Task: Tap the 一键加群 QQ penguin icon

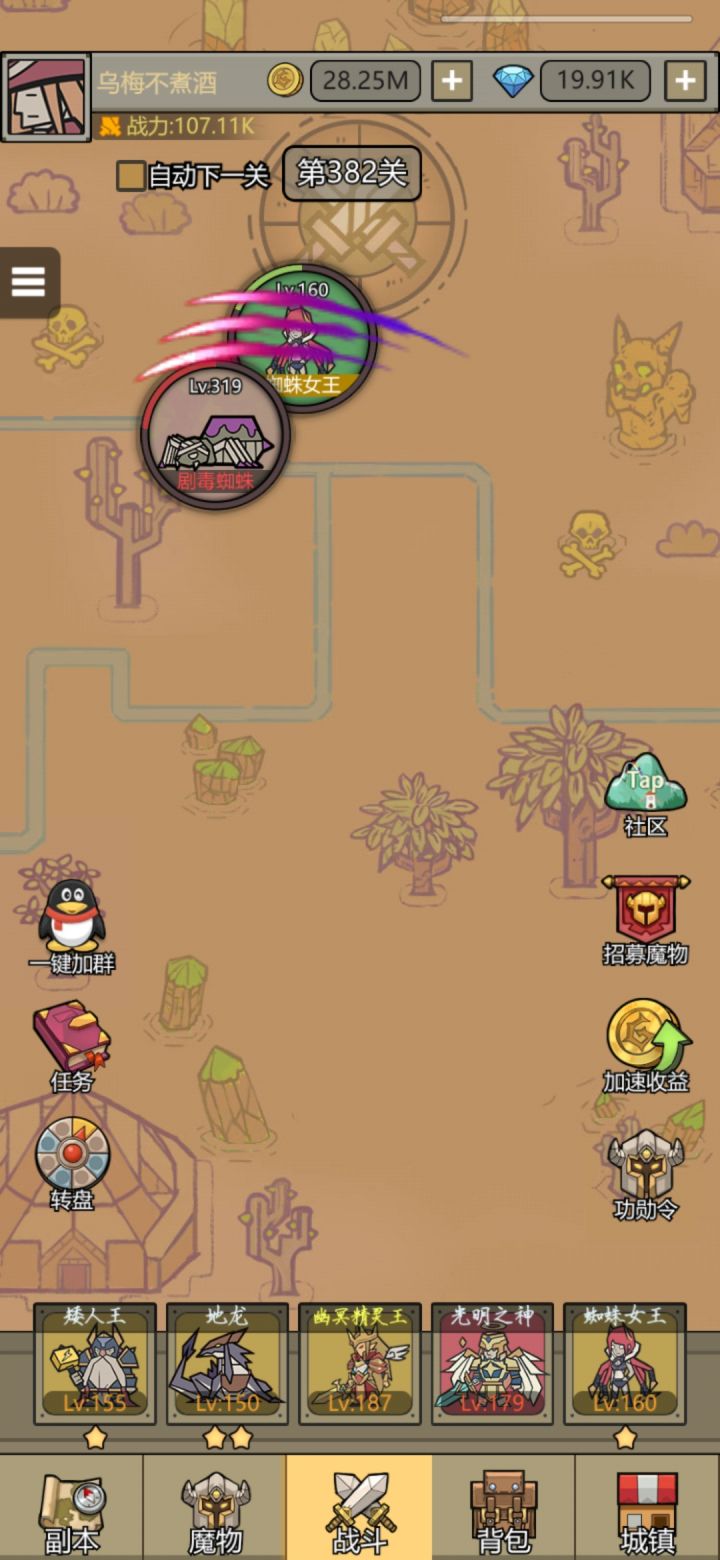Action: [x=68, y=915]
